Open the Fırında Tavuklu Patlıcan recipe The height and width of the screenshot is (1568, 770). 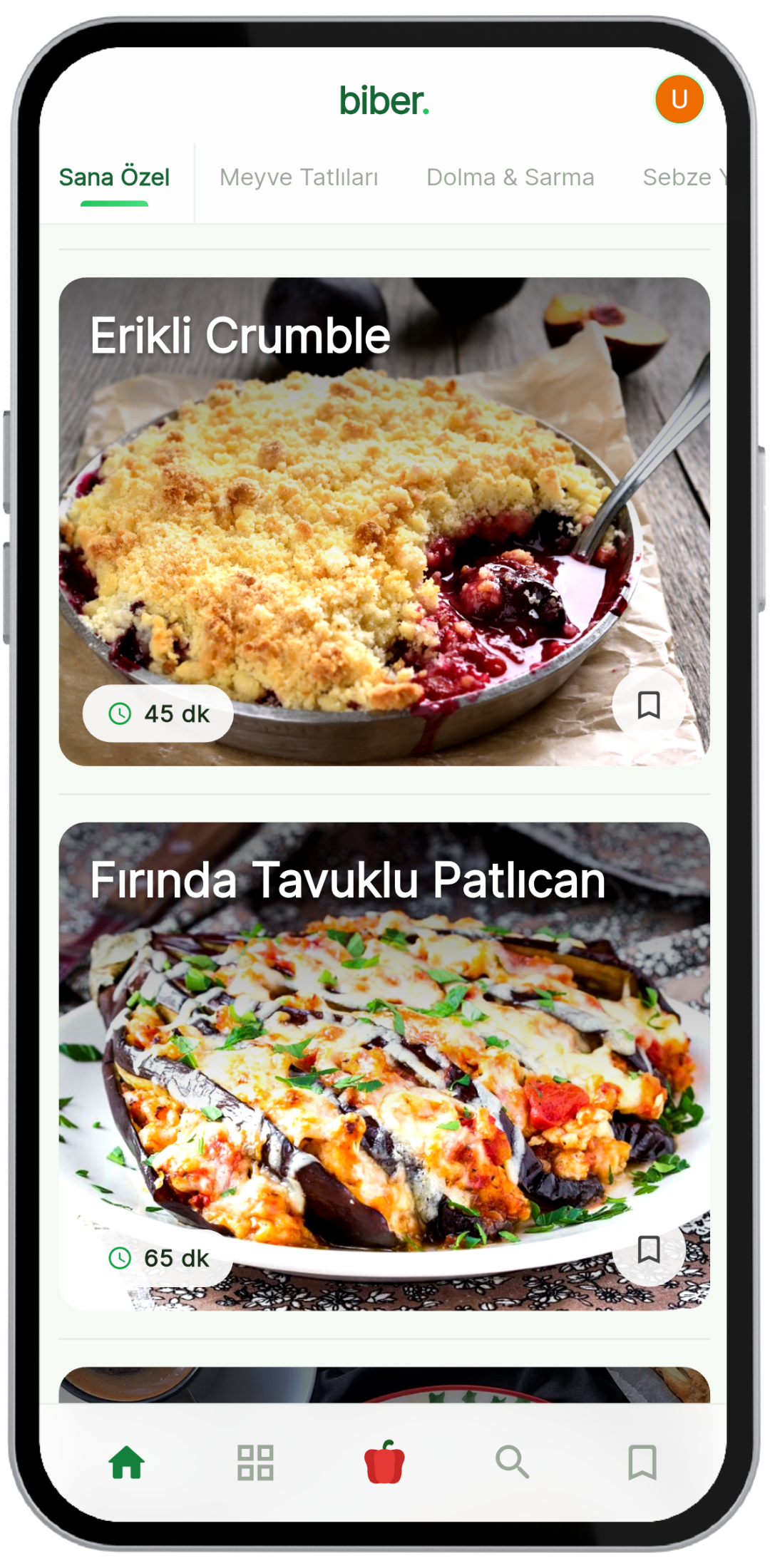384,1066
